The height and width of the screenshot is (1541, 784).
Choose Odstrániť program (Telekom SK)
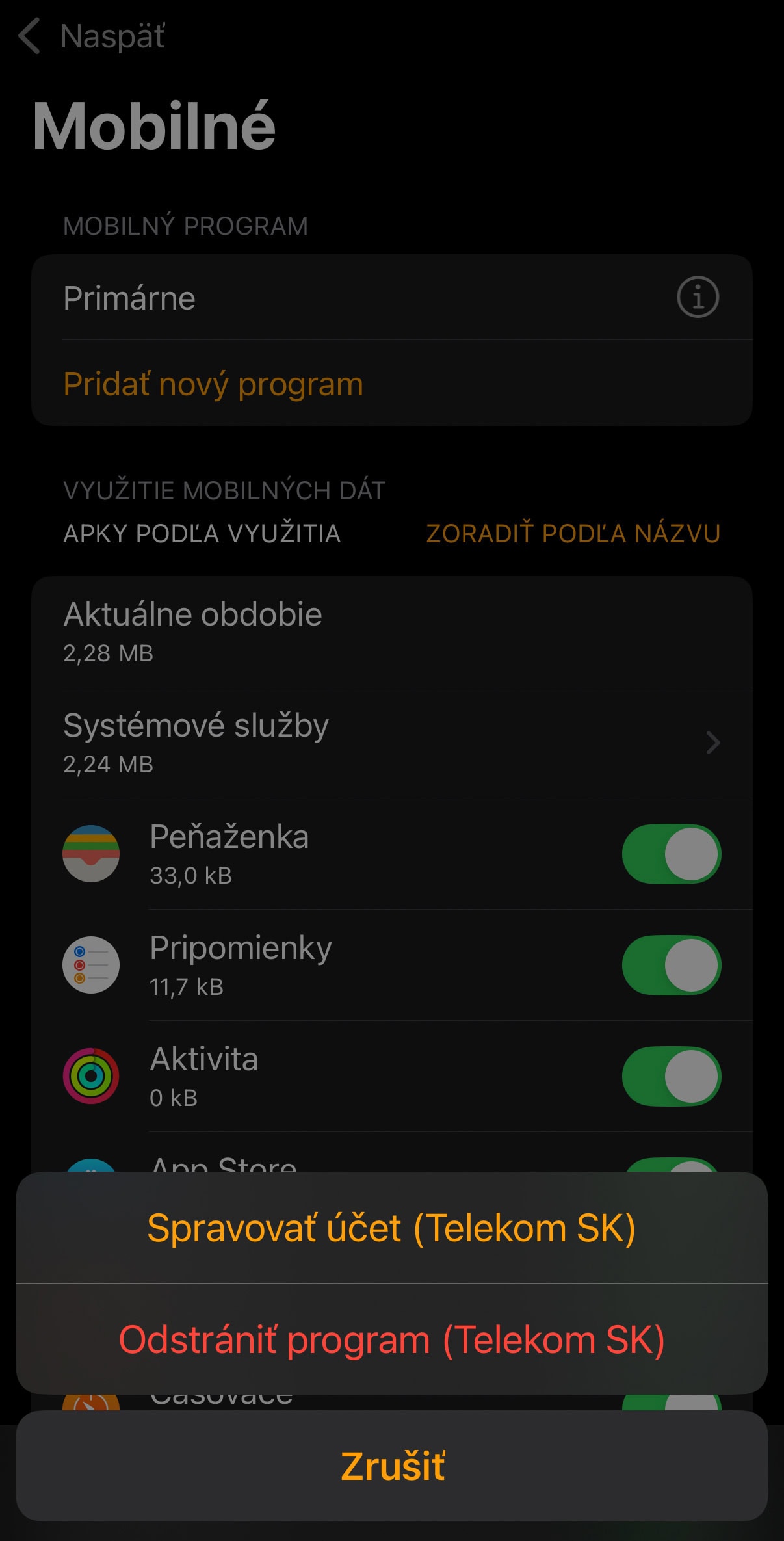point(392,1339)
